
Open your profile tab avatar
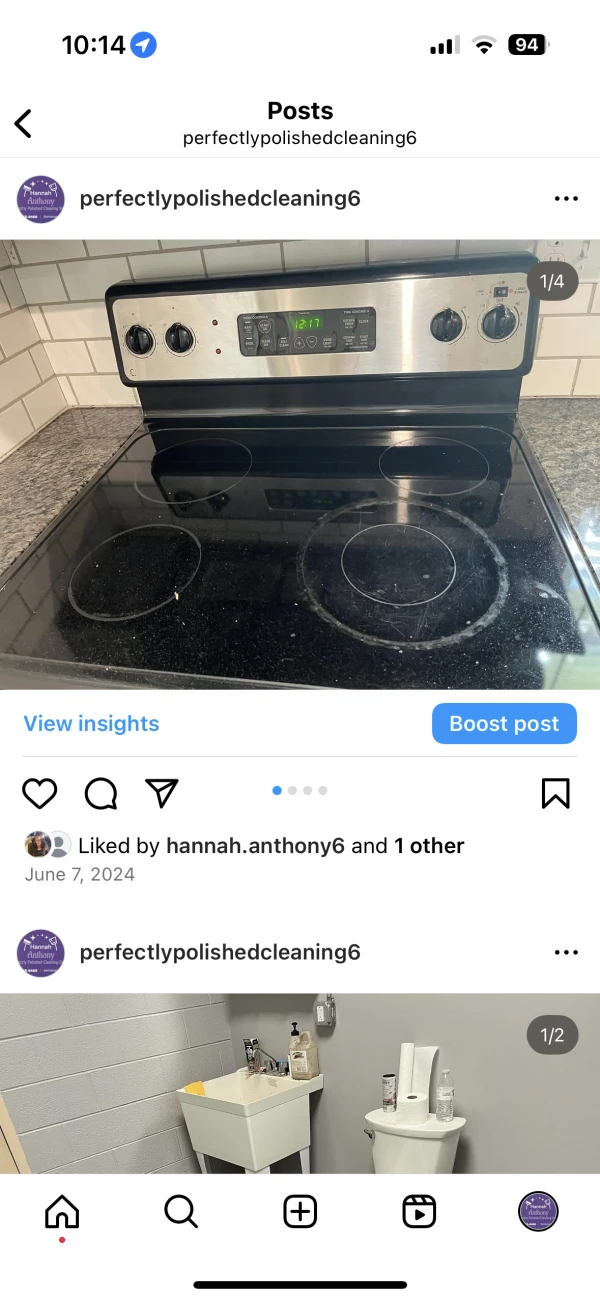tap(538, 1211)
